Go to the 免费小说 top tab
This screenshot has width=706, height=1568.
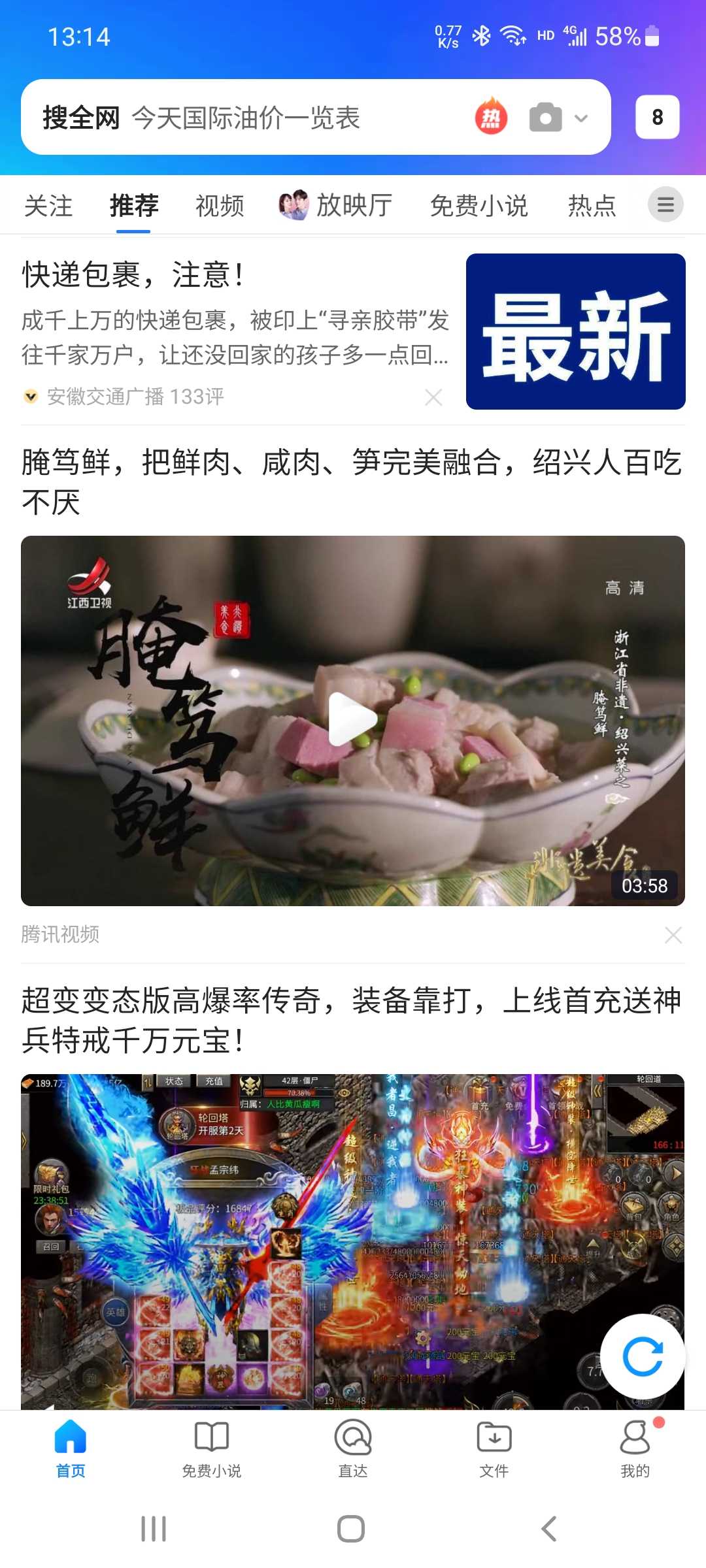pyautogui.click(x=479, y=206)
